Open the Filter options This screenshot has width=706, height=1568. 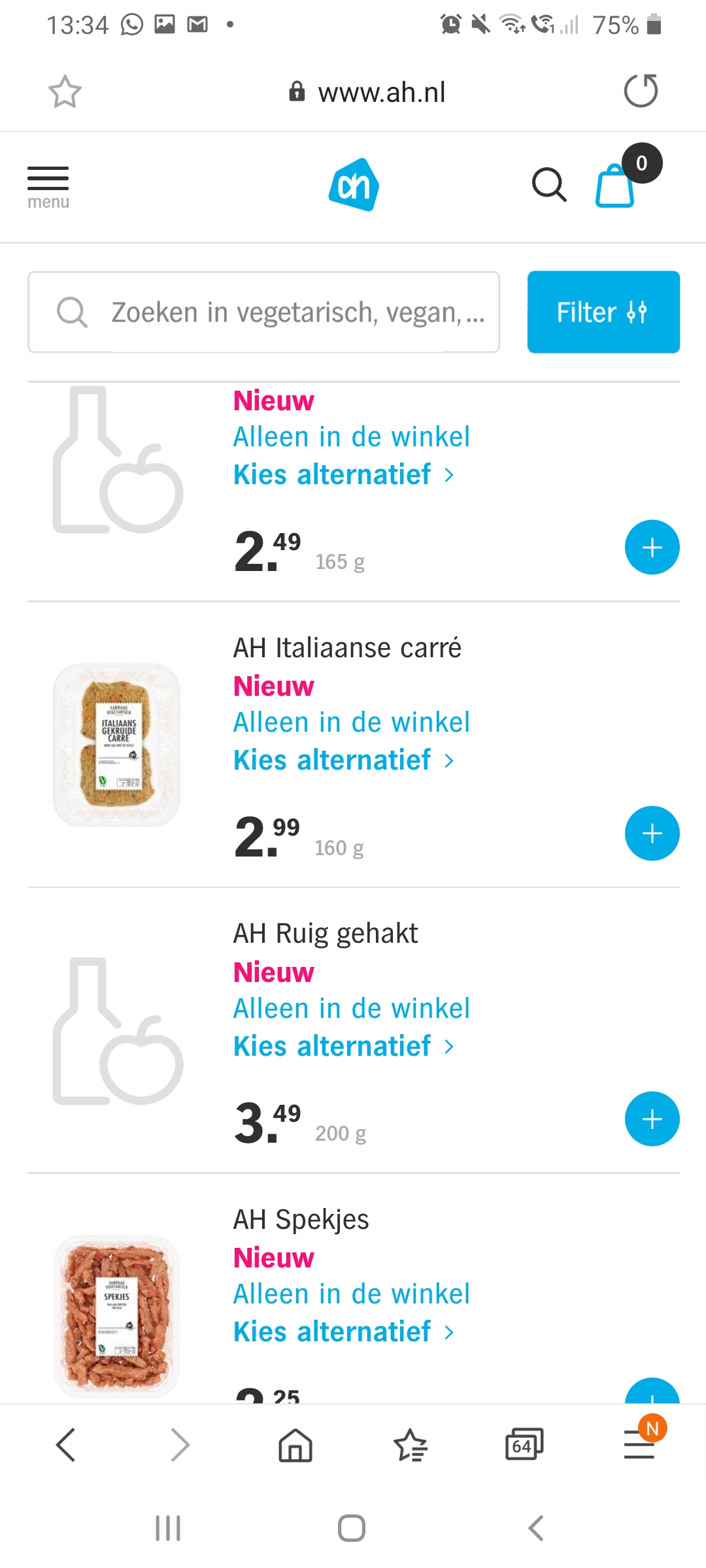[x=603, y=312]
